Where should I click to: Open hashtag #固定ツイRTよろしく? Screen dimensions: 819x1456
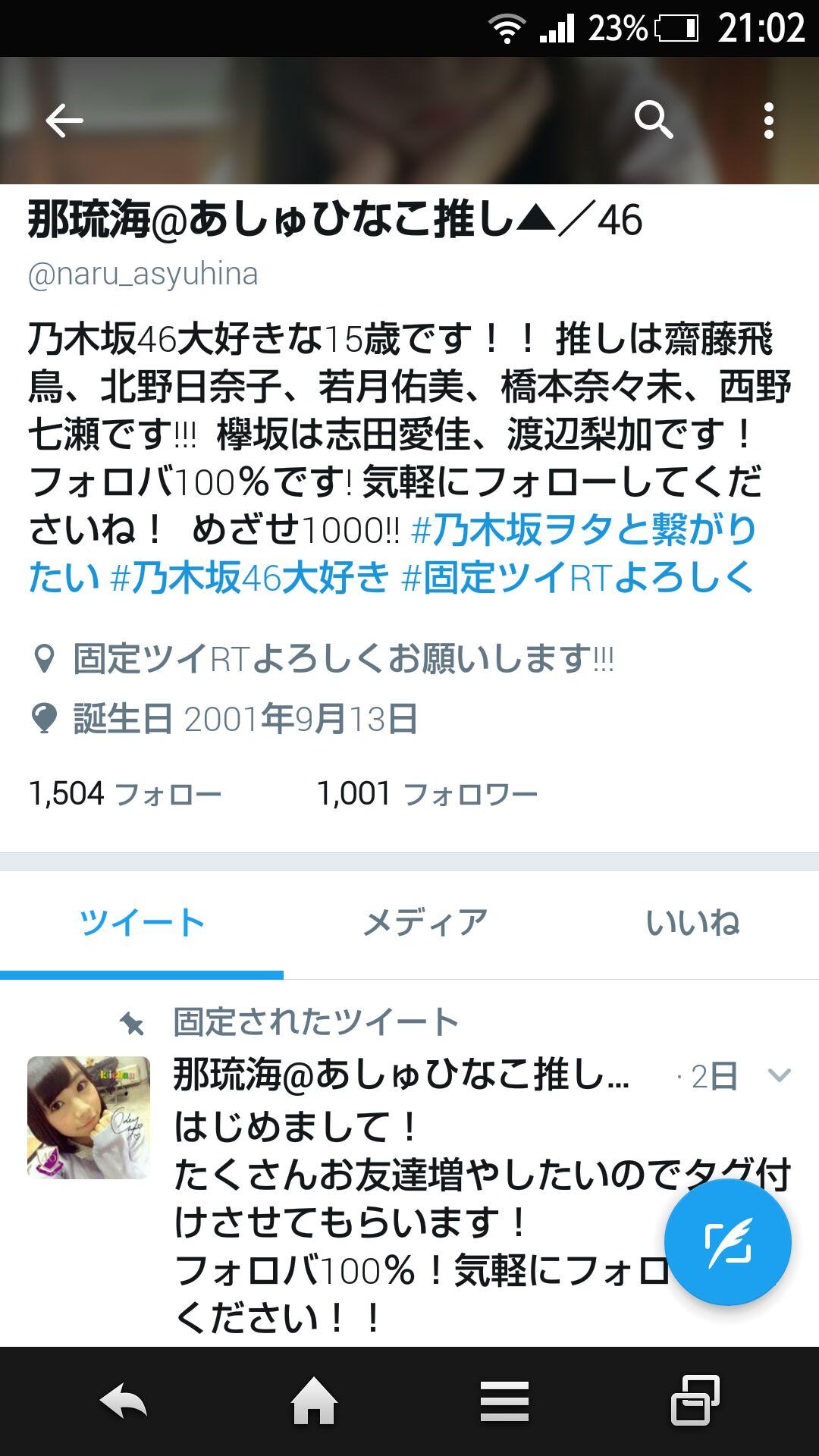(578, 578)
